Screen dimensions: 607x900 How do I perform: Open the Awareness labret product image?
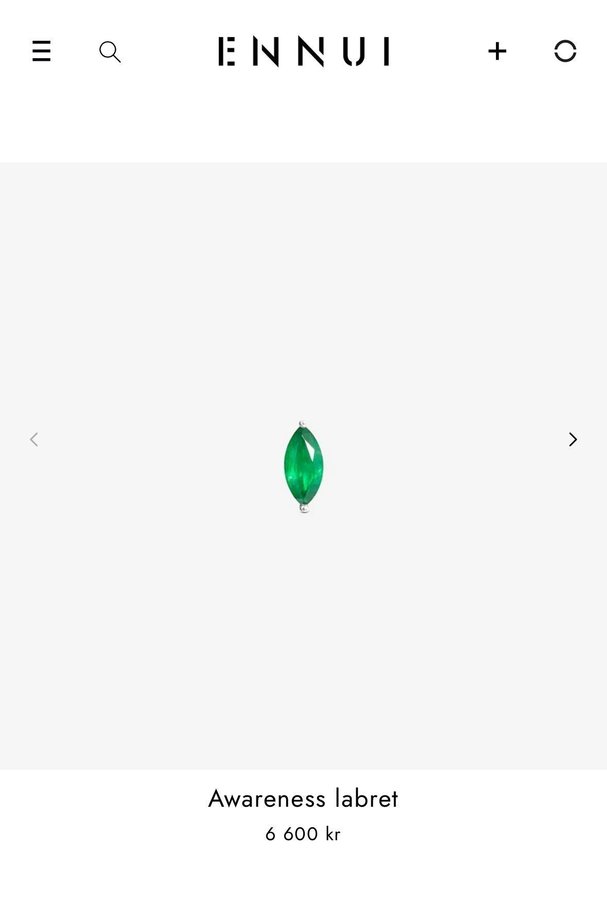[303, 467]
